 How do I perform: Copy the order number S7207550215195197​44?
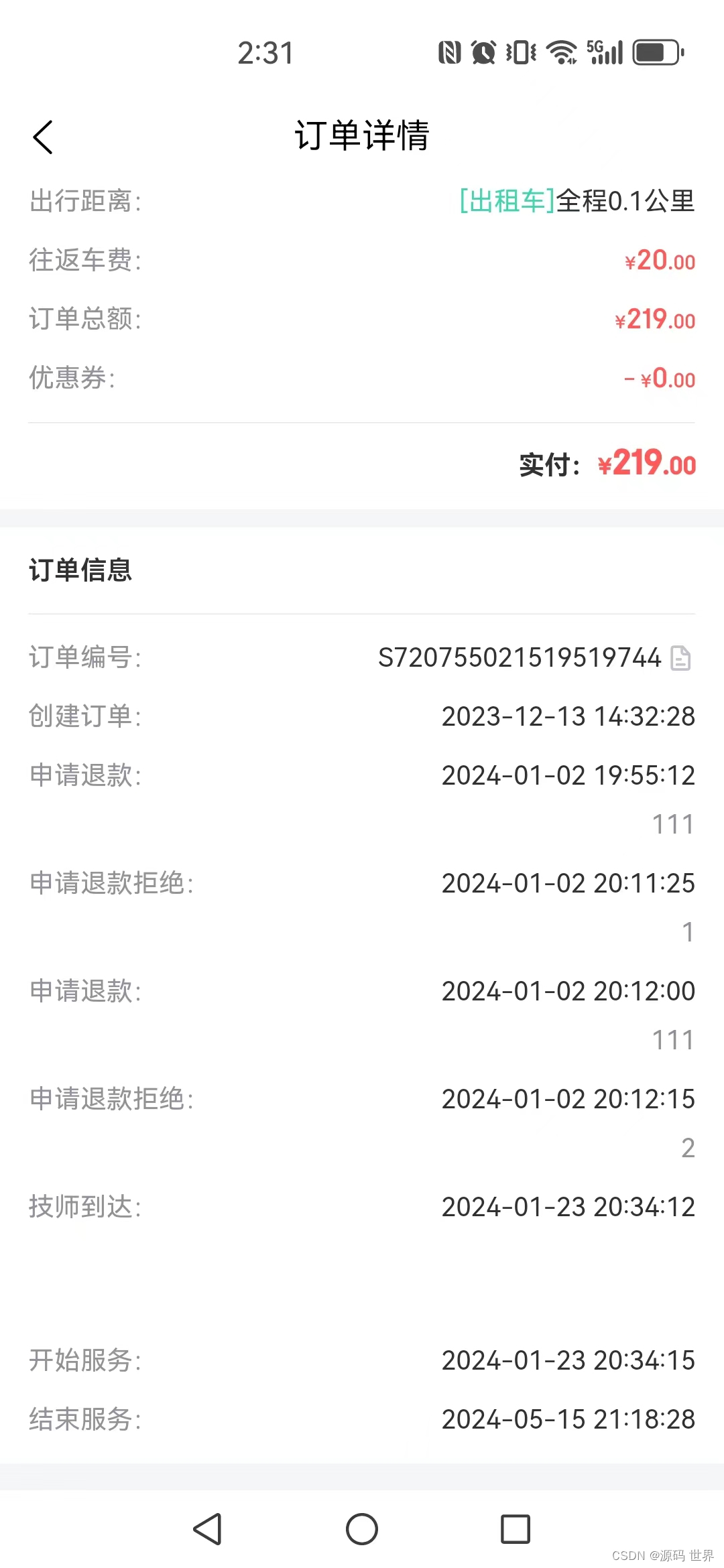tap(680, 658)
